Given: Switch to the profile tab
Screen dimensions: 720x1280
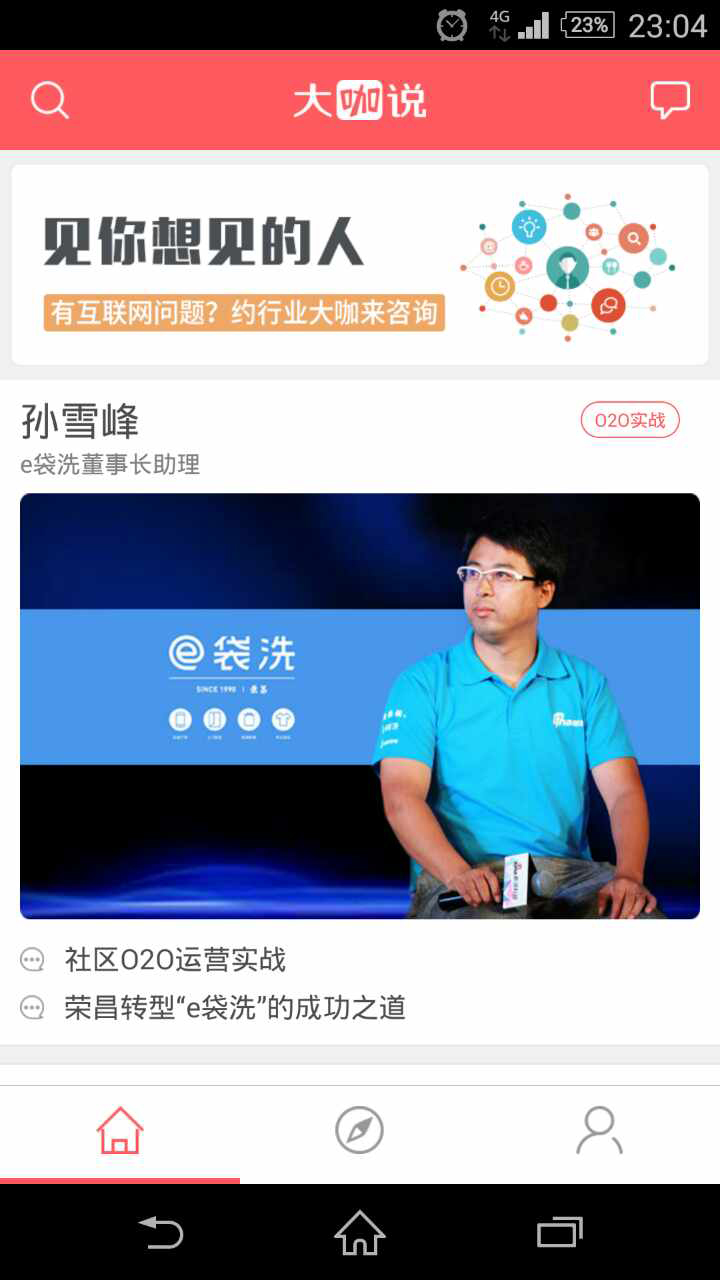Looking at the screenshot, I should pos(600,1131).
